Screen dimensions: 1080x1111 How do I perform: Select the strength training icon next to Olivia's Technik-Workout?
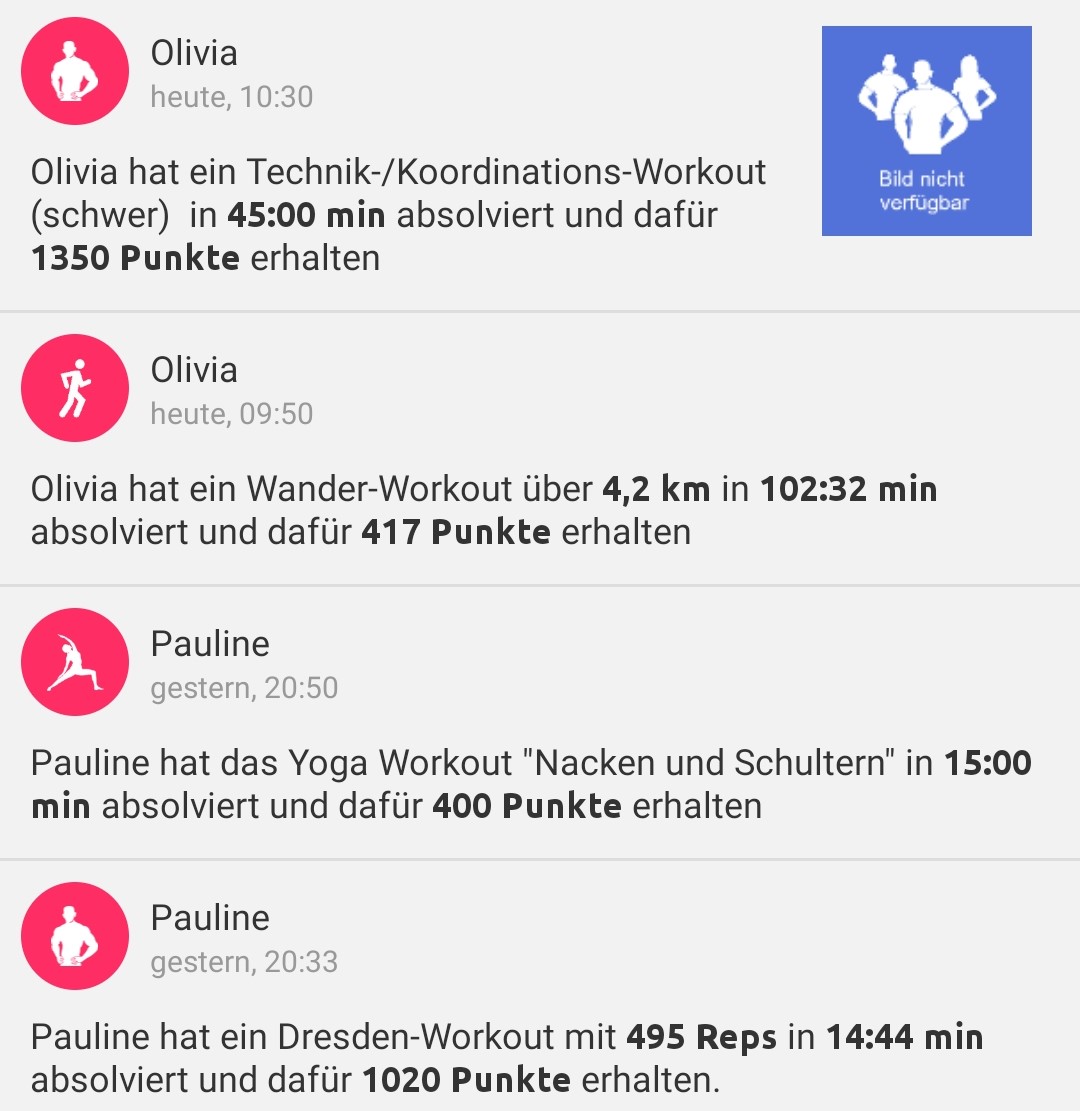point(75,70)
